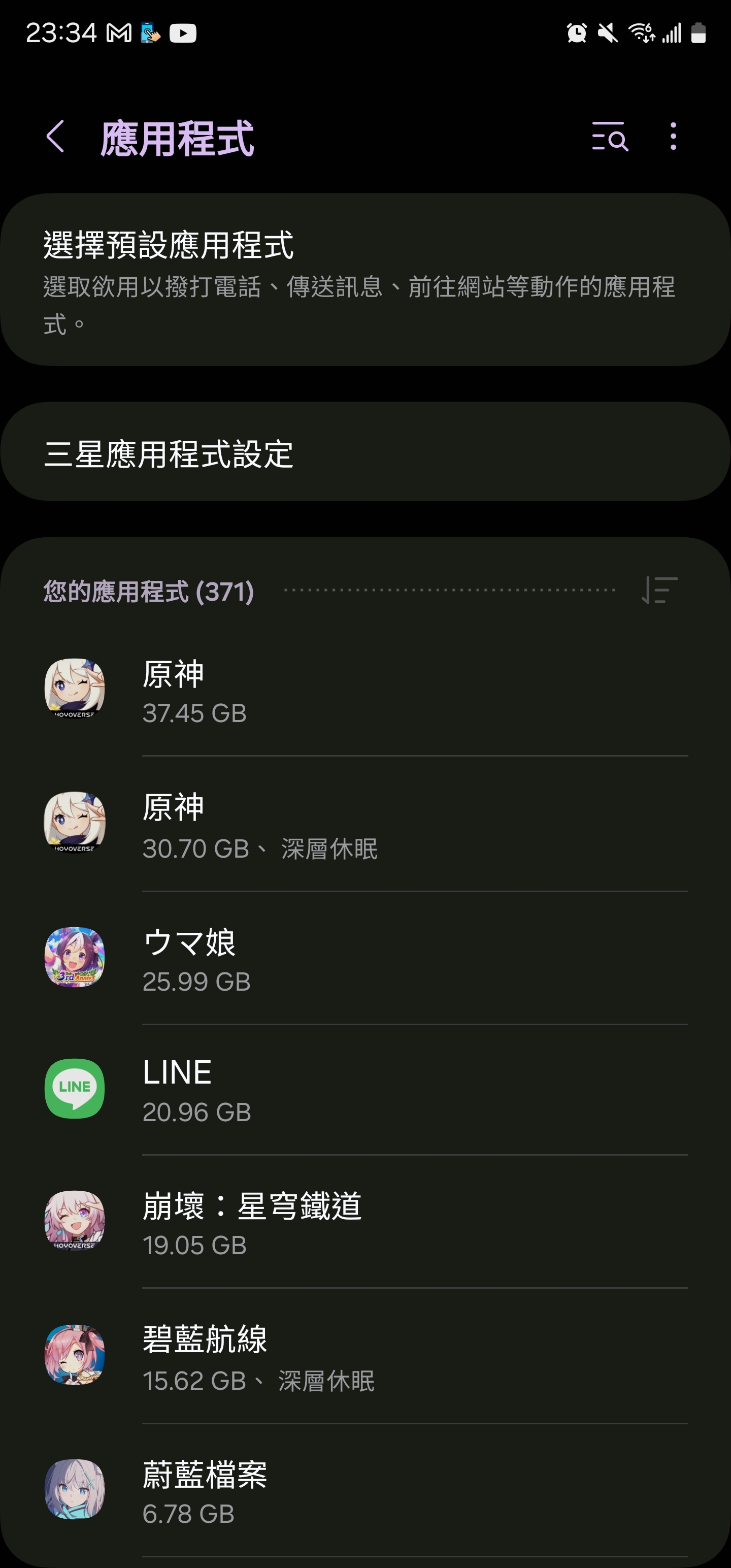Image resolution: width=731 pixels, height=1568 pixels.
Task: Open 三星應用程式設定
Action: [365, 452]
